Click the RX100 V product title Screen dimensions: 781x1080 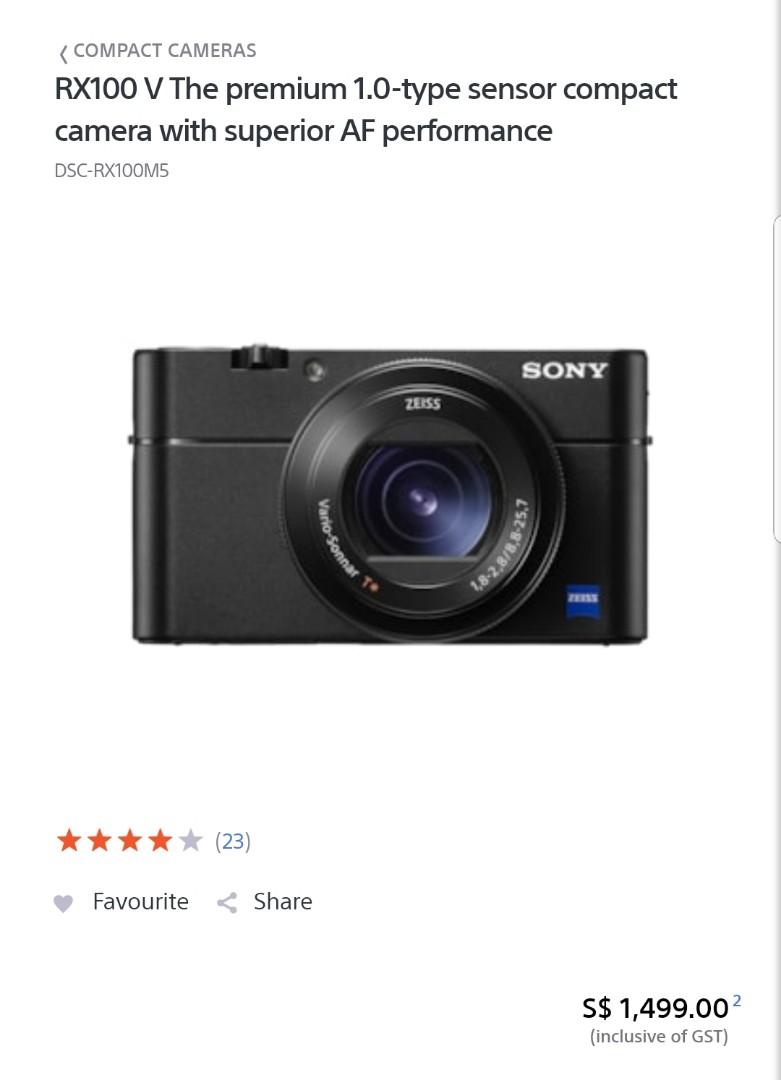click(x=365, y=108)
